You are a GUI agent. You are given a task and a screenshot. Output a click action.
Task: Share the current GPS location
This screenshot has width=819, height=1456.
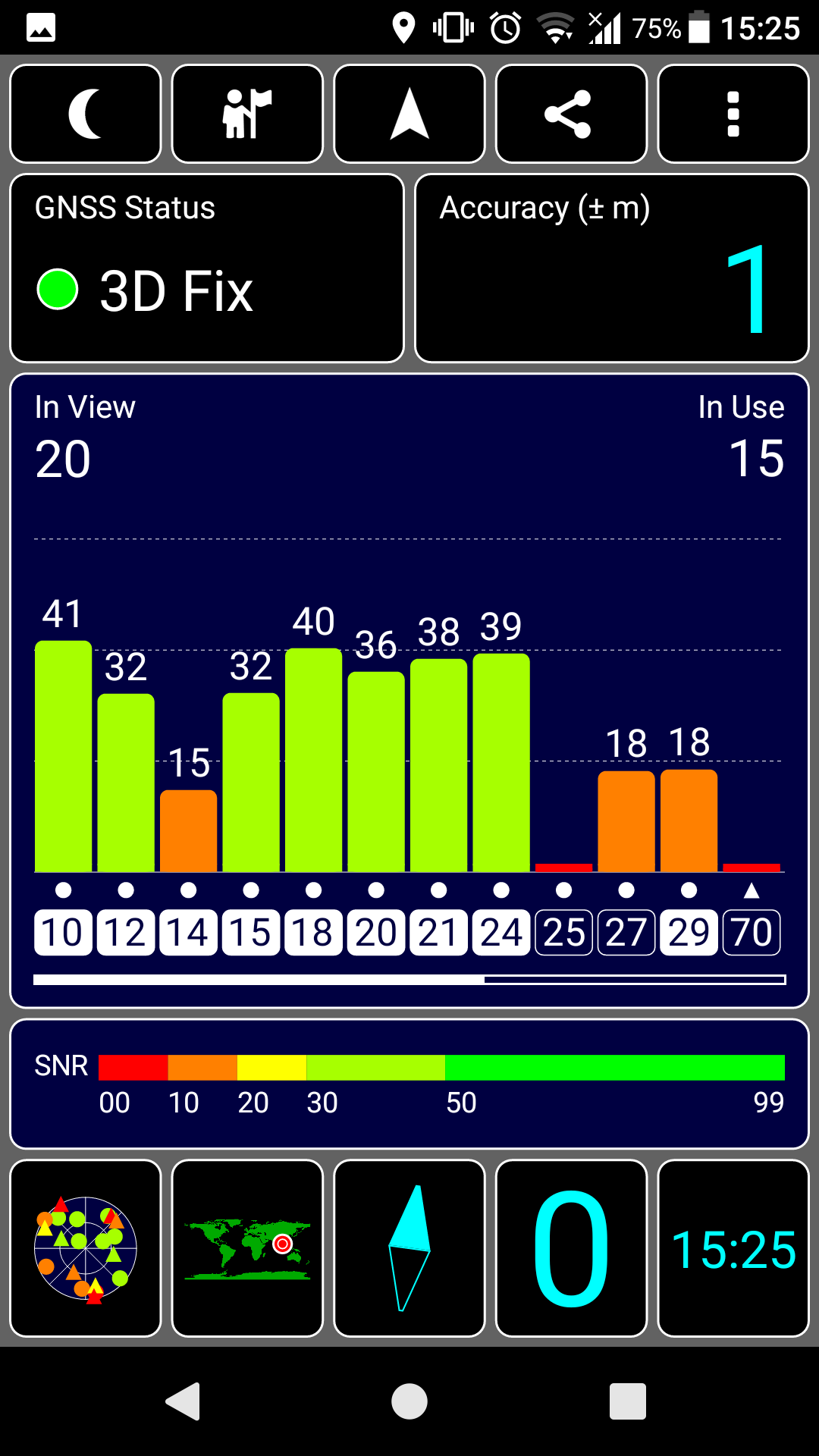click(x=571, y=114)
